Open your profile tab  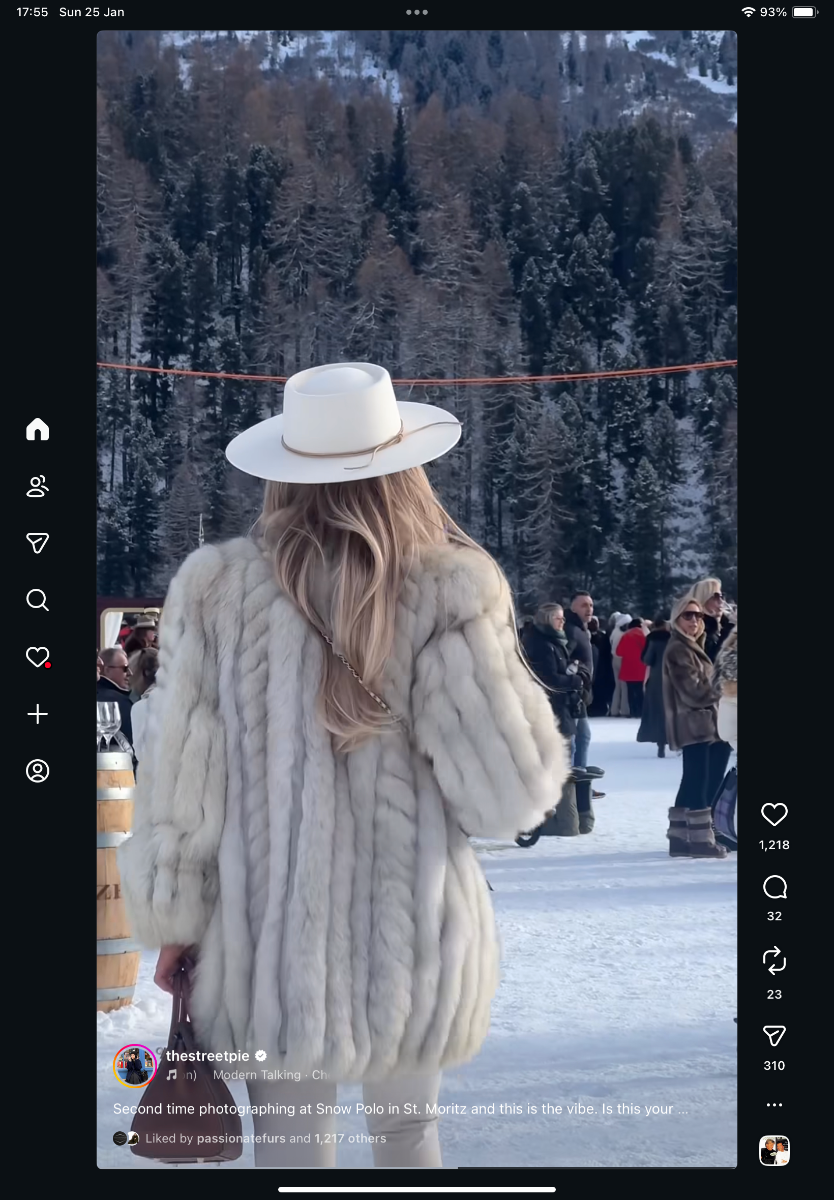pyautogui.click(x=37, y=771)
